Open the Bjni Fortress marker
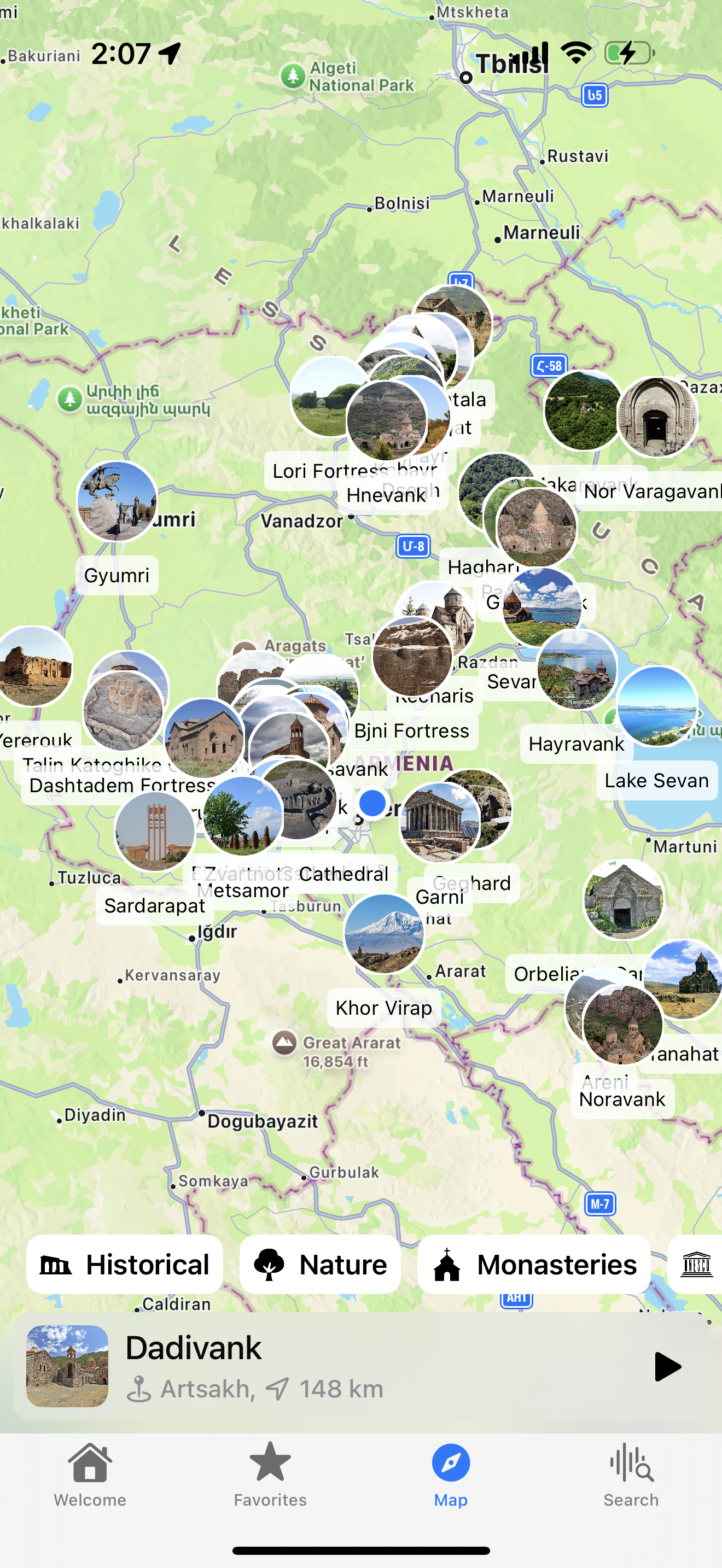Screen dimensions: 722x1568 412,656
